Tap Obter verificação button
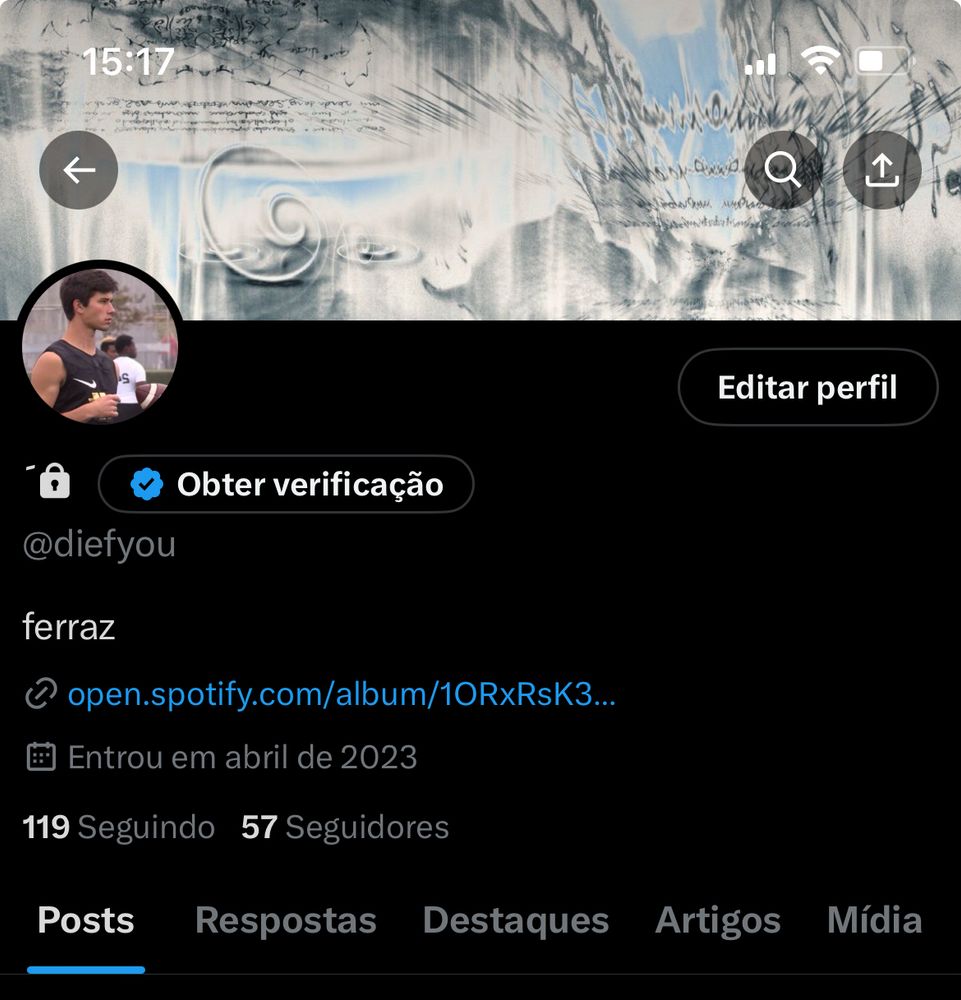 click(286, 485)
